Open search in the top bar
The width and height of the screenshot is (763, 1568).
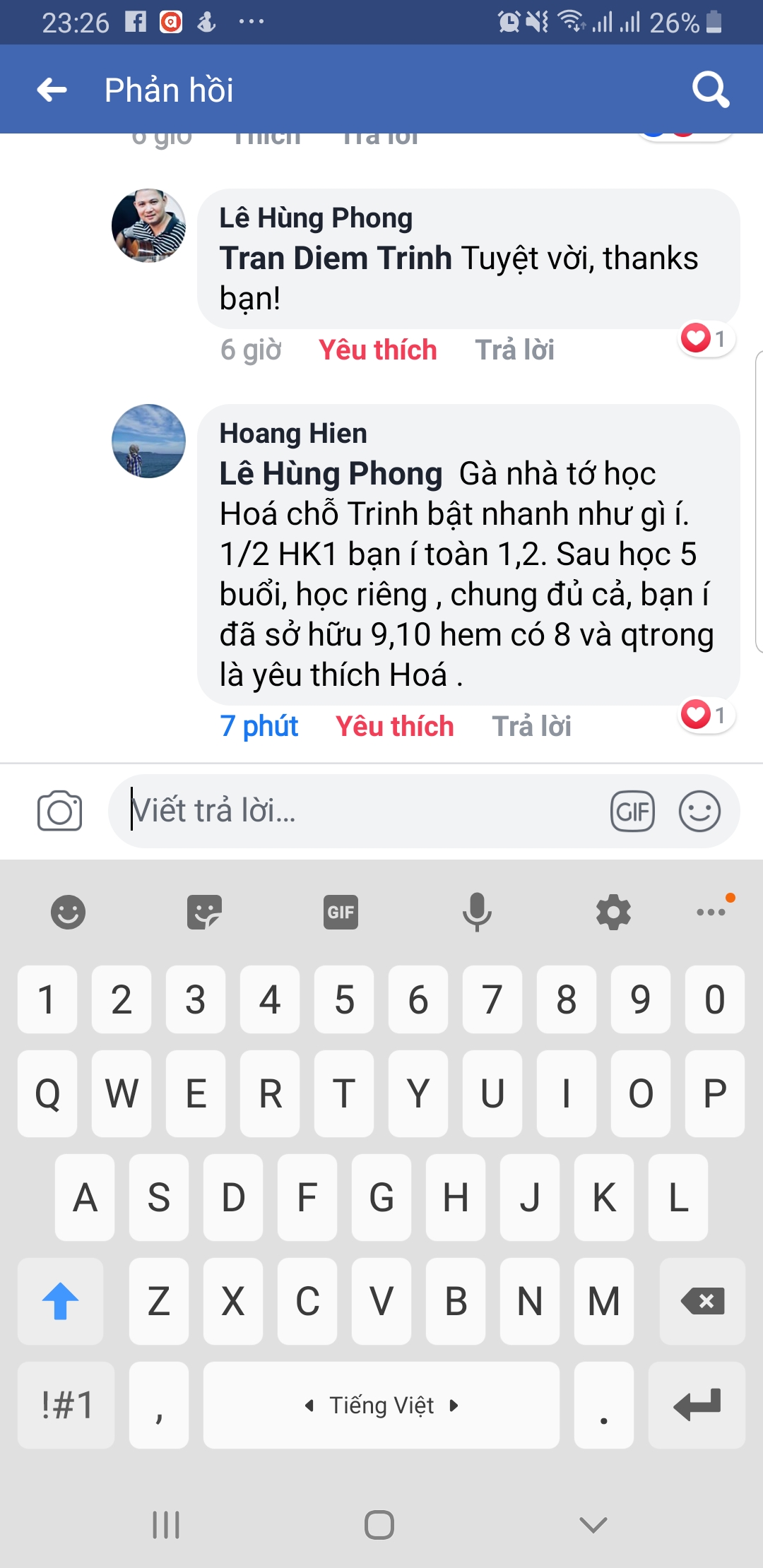click(x=710, y=90)
